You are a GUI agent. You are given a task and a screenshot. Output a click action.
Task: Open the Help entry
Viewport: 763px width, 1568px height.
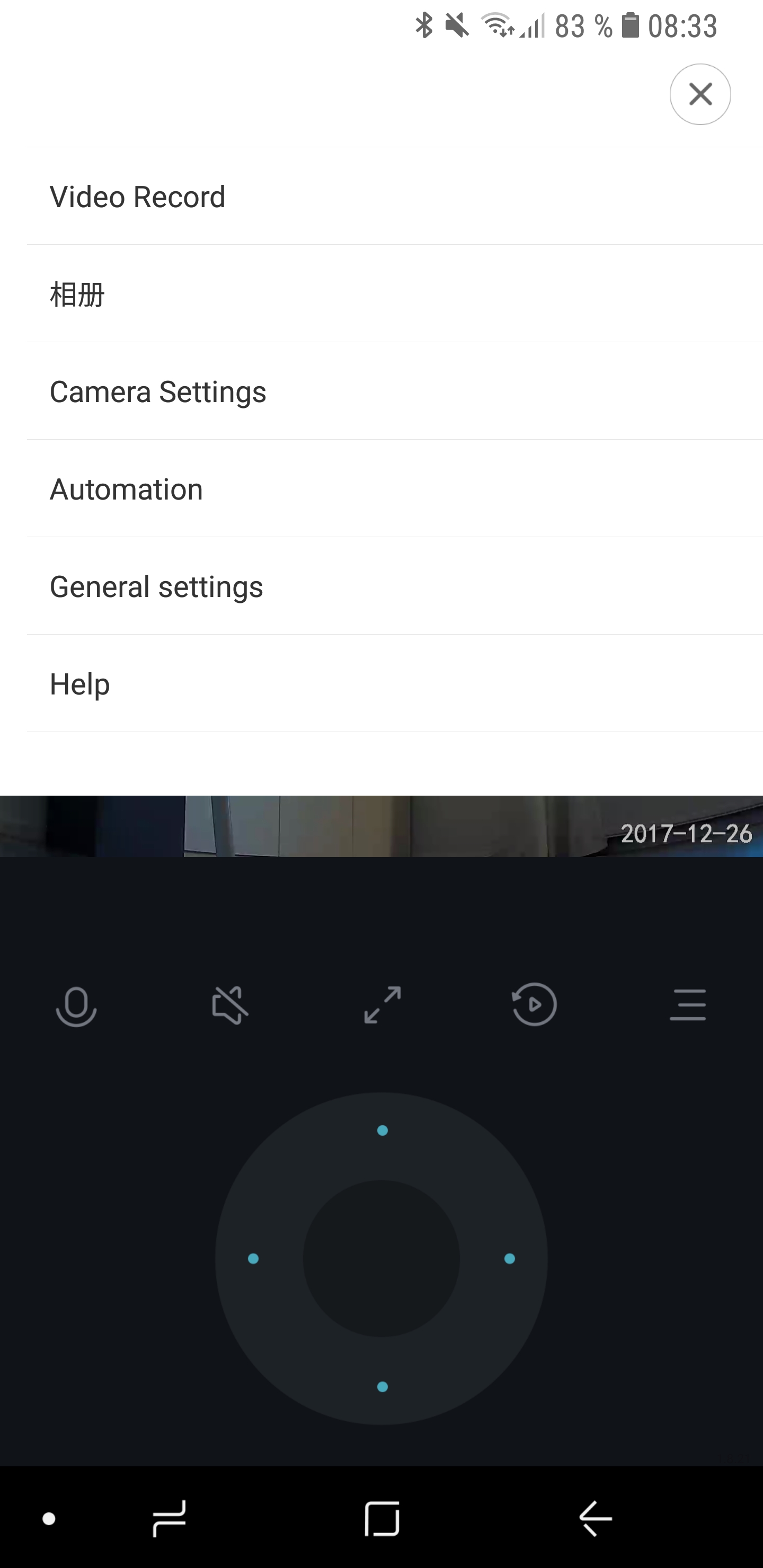80,684
